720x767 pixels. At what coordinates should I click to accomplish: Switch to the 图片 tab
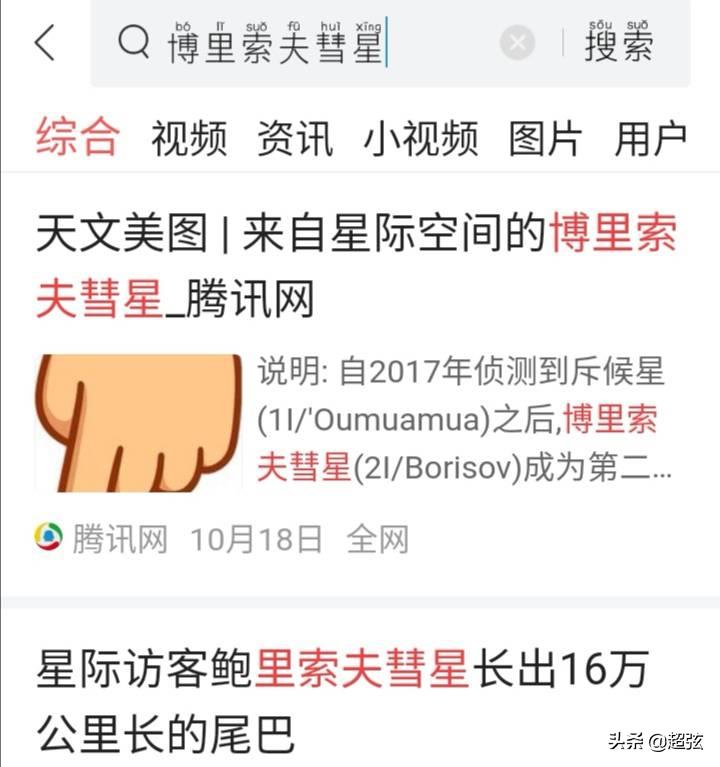[545, 138]
